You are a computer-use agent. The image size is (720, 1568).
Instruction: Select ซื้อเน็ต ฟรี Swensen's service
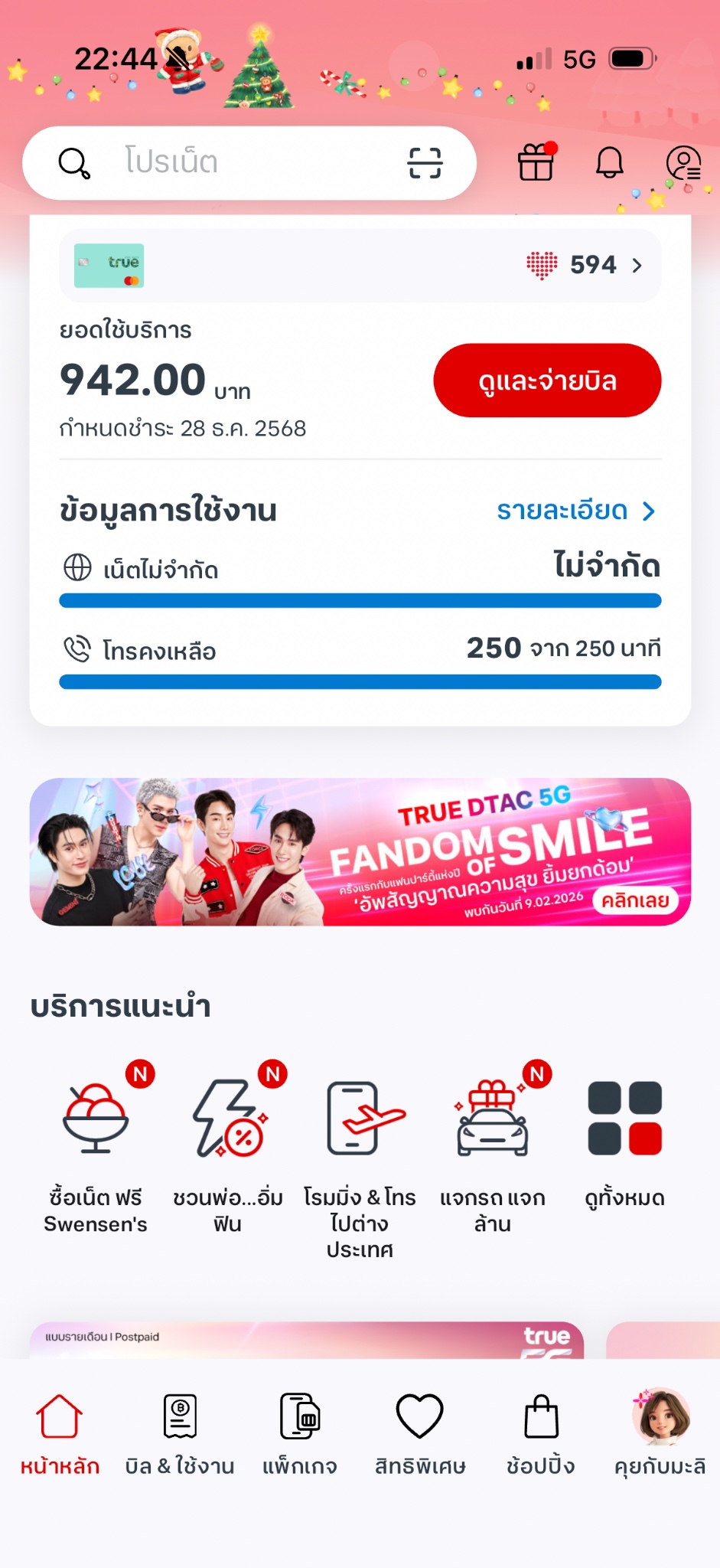pos(96,1148)
